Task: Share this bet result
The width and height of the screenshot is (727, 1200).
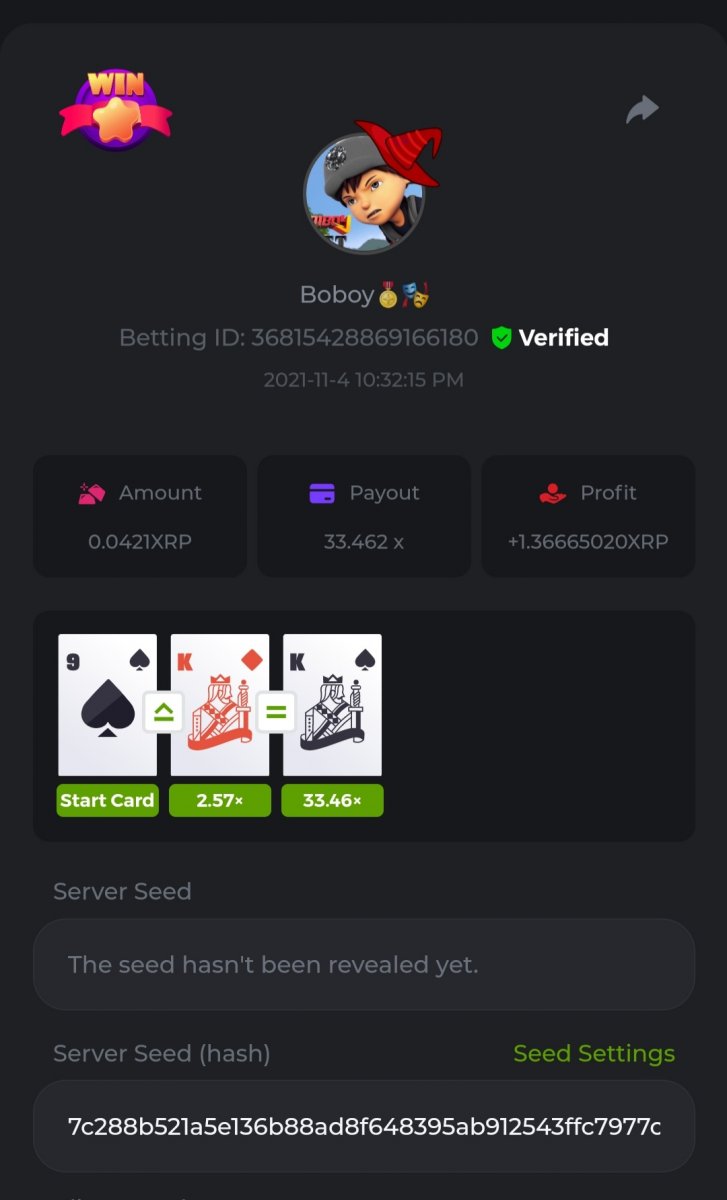Action: (642, 109)
